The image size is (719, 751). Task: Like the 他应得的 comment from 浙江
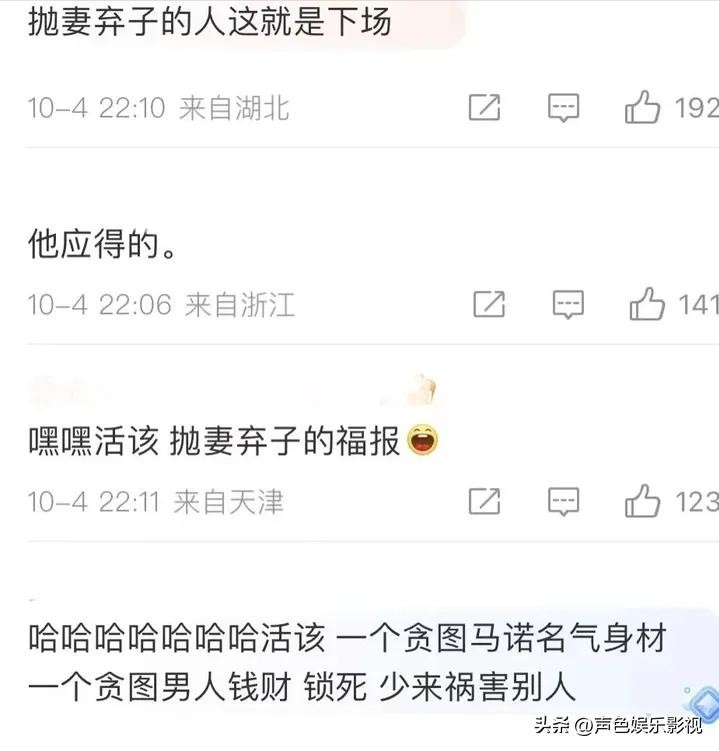(x=647, y=302)
